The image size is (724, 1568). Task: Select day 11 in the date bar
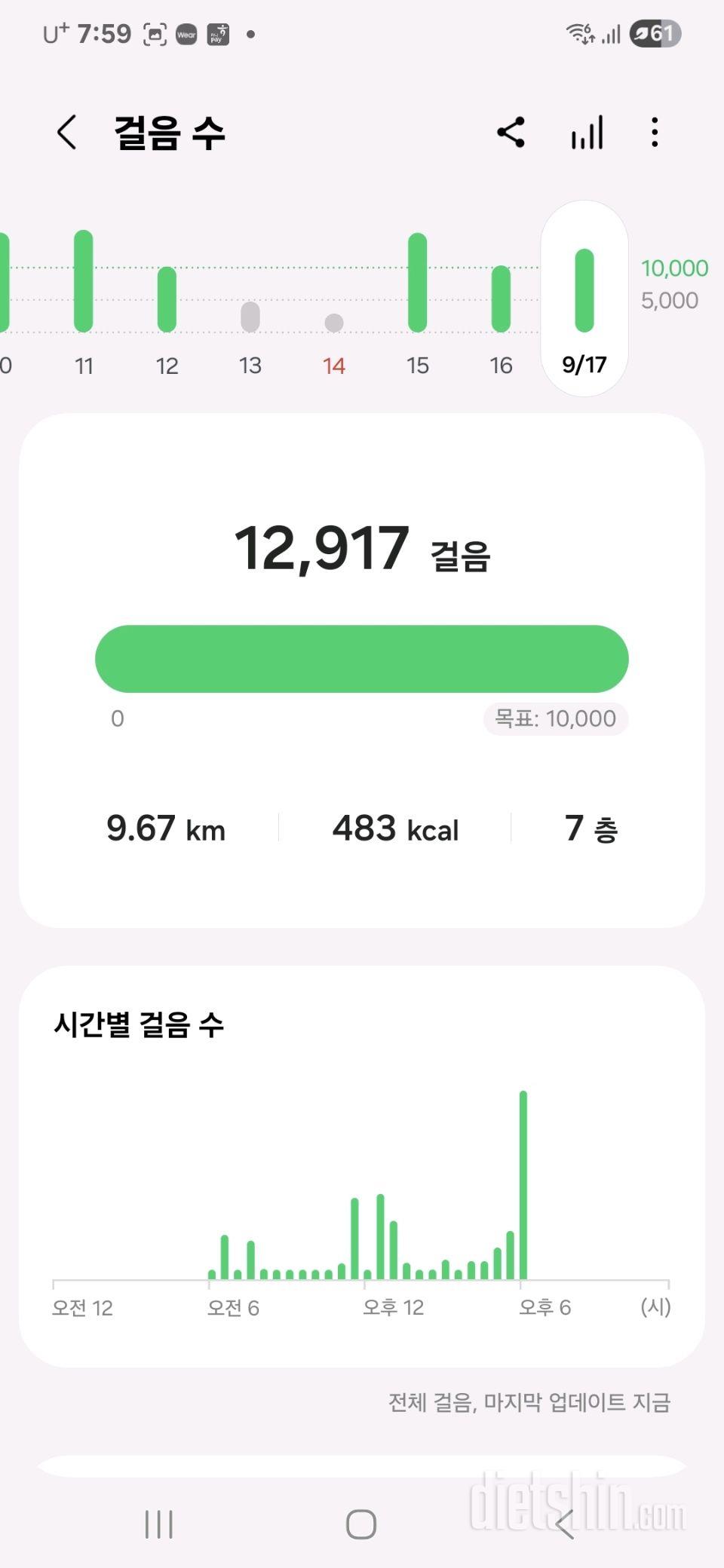(84, 302)
